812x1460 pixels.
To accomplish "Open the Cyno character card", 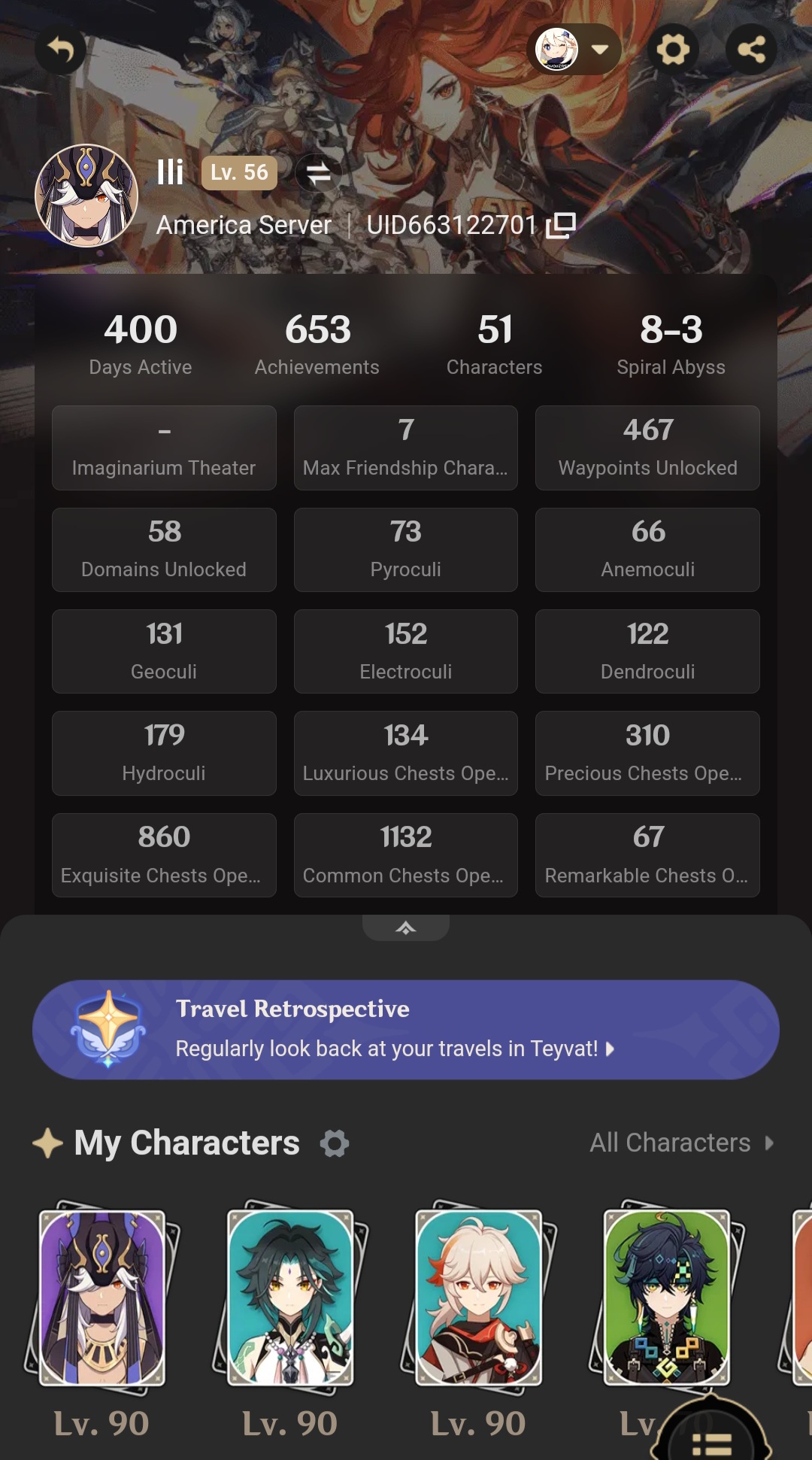I will click(x=102, y=1297).
